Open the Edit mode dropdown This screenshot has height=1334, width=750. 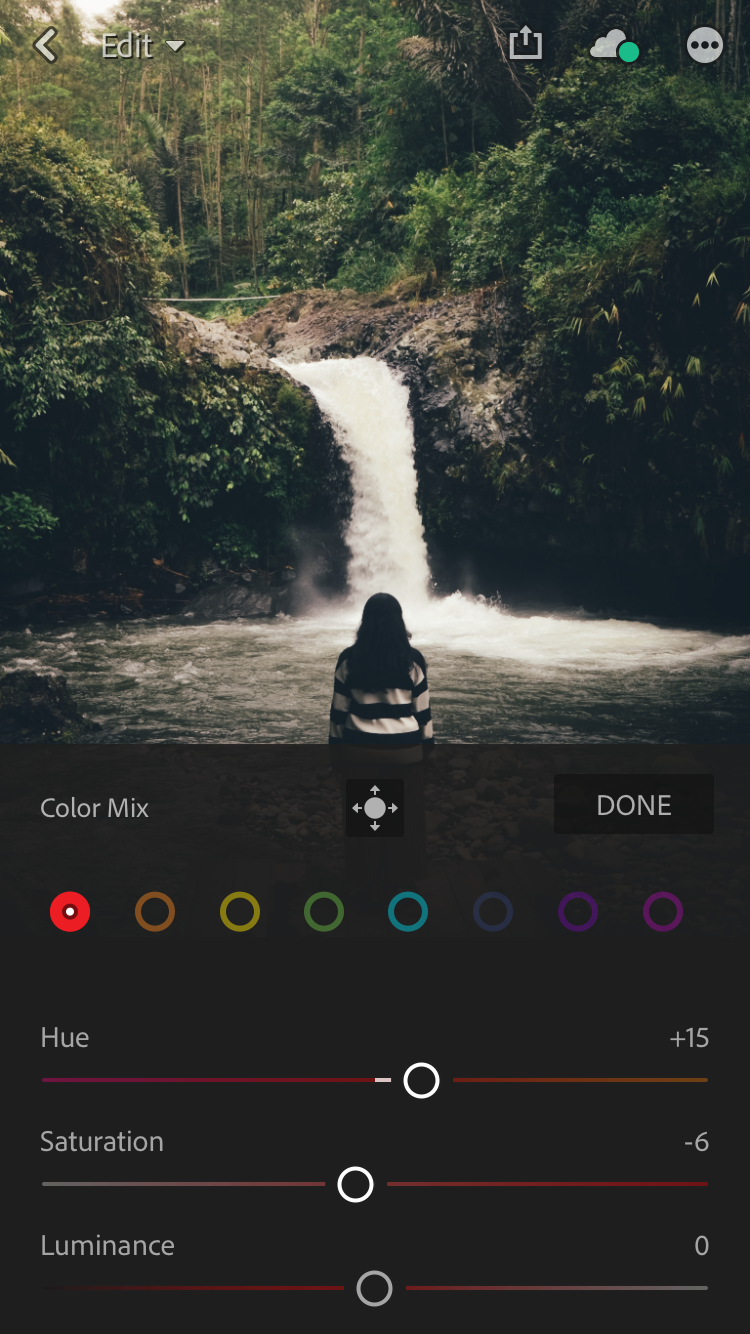[x=142, y=46]
